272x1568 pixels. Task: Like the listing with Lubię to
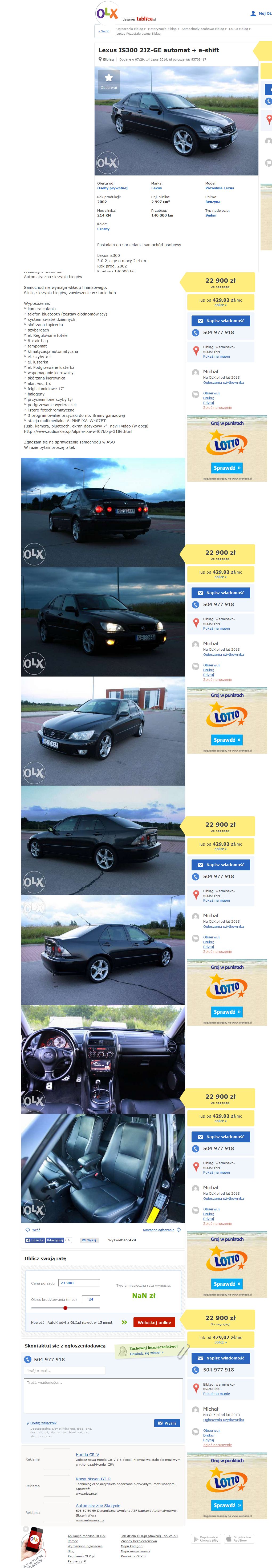click(x=34, y=1240)
